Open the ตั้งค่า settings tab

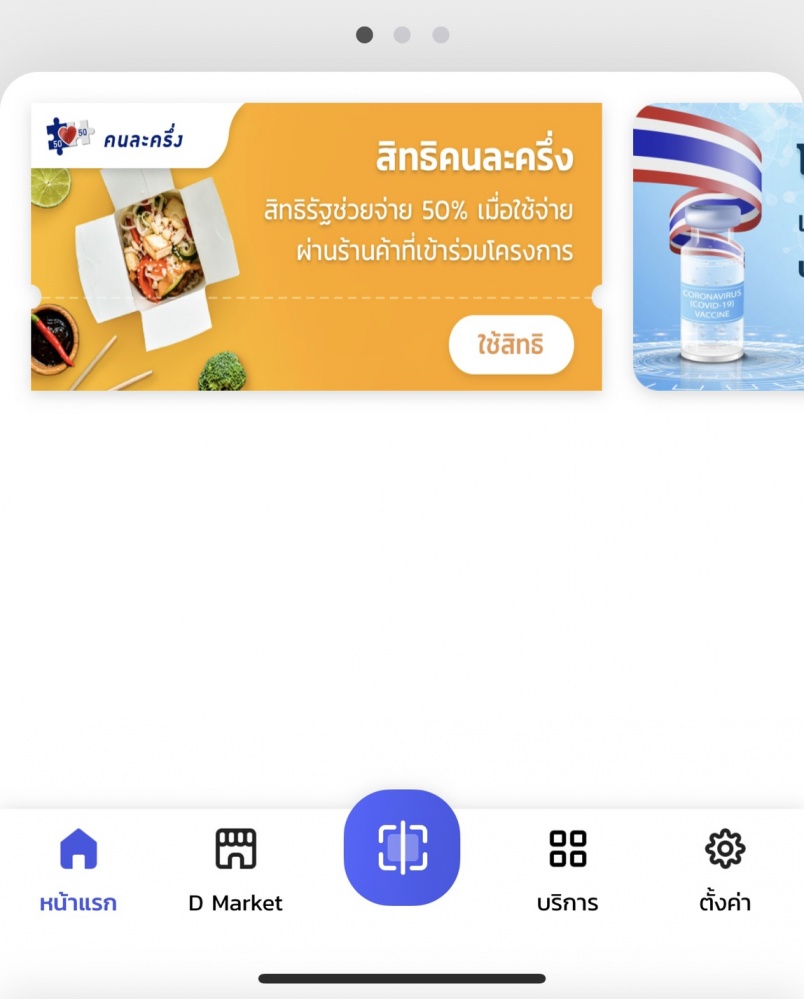(x=725, y=868)
